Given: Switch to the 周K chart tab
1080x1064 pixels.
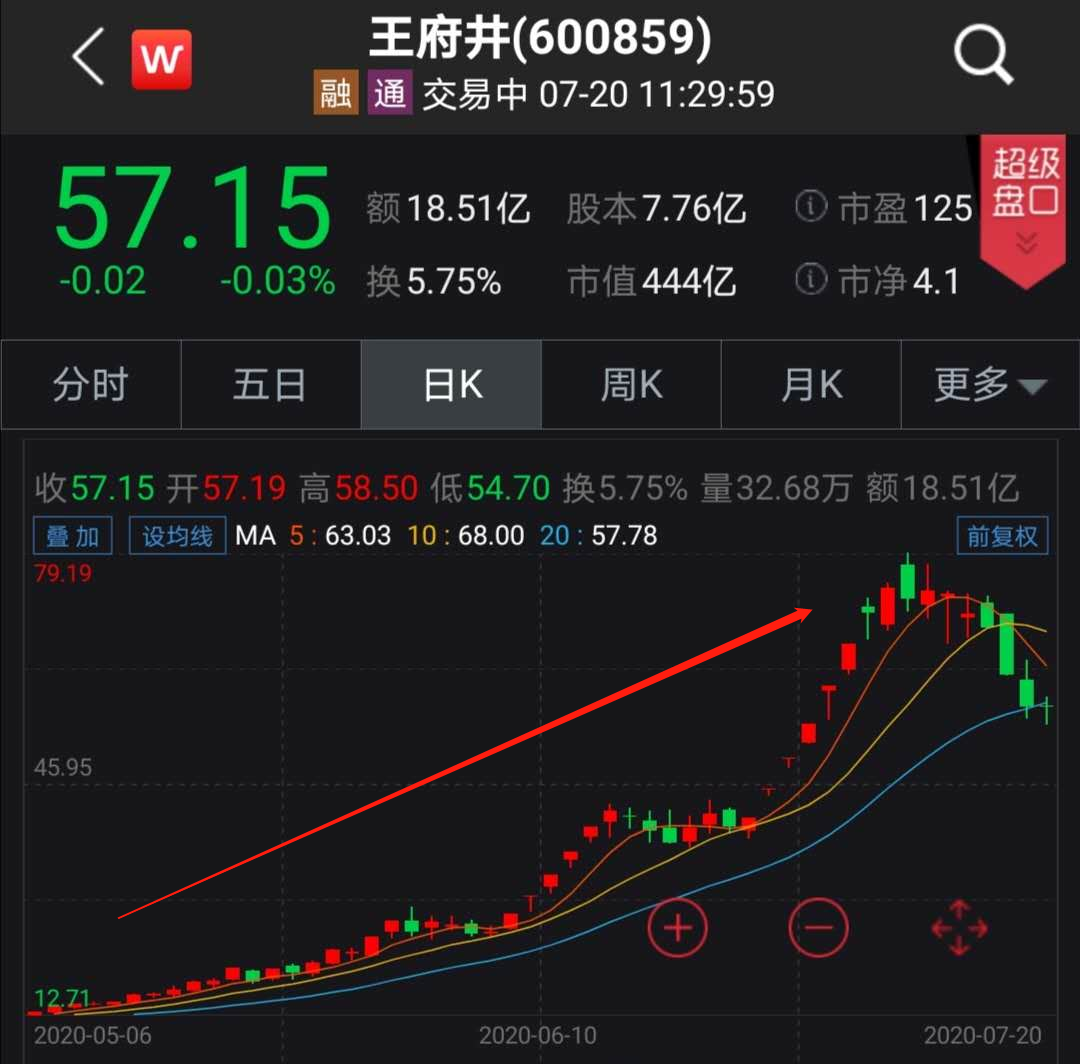Looking at the screenshot, I should point(631,385).
